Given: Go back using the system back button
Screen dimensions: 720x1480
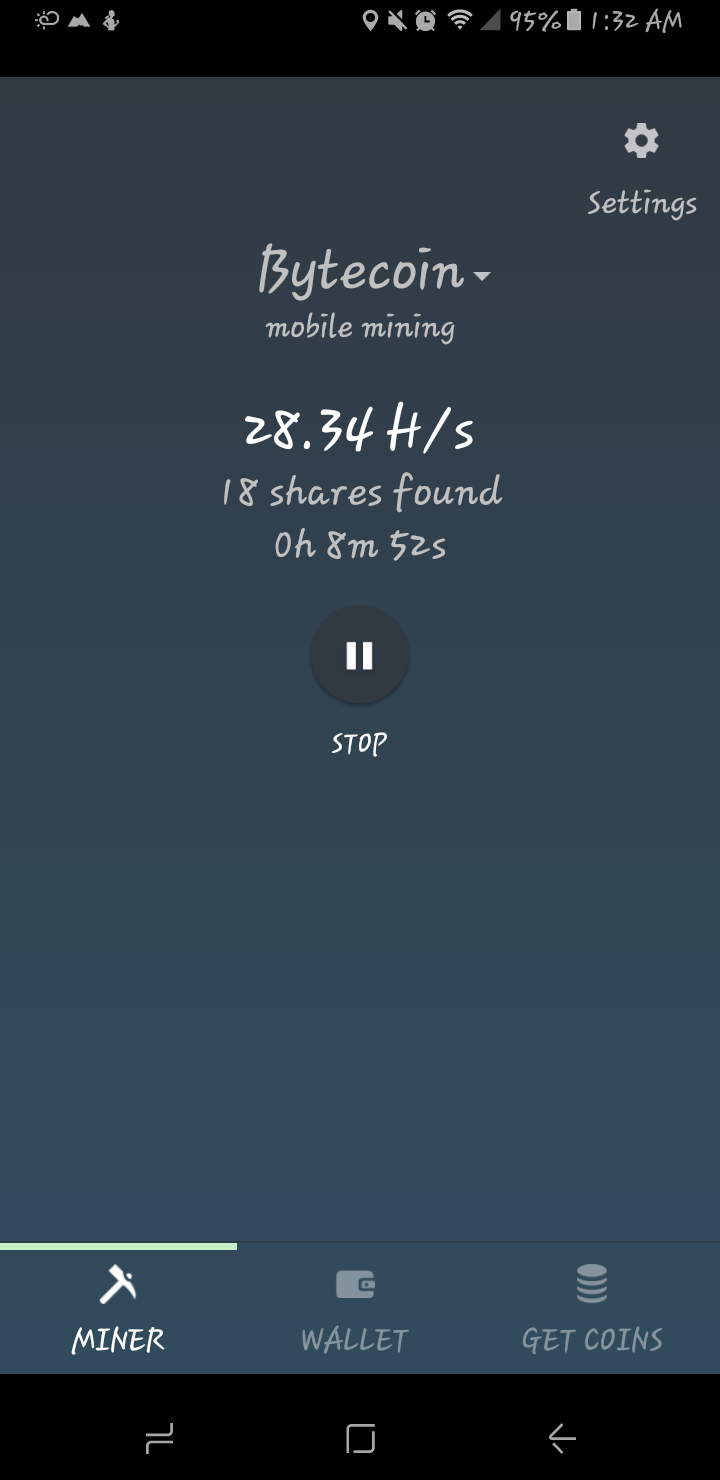Looking at the screenshot, I should click(562, 1438).
